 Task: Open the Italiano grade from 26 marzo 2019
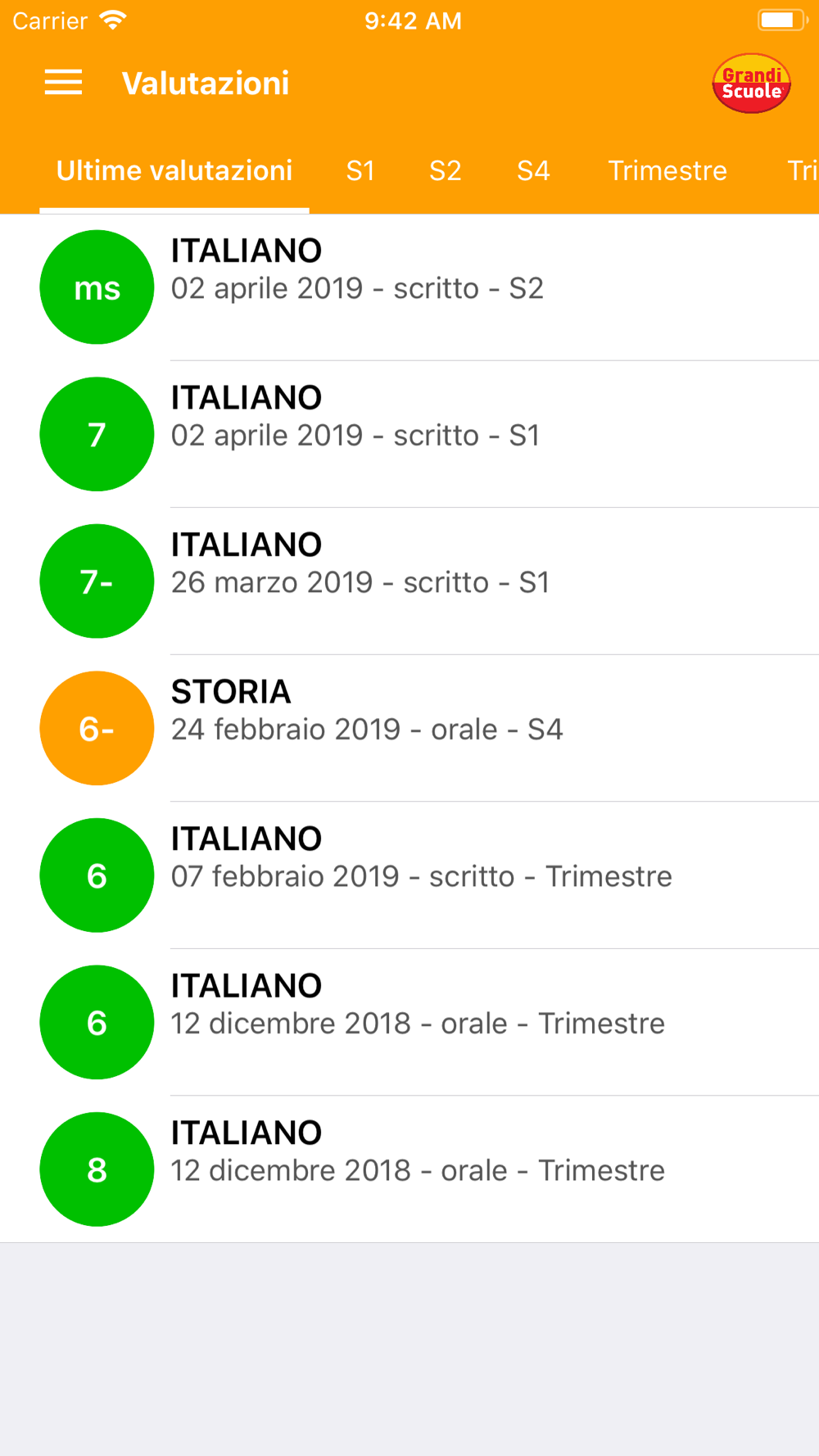coord(409,581)
